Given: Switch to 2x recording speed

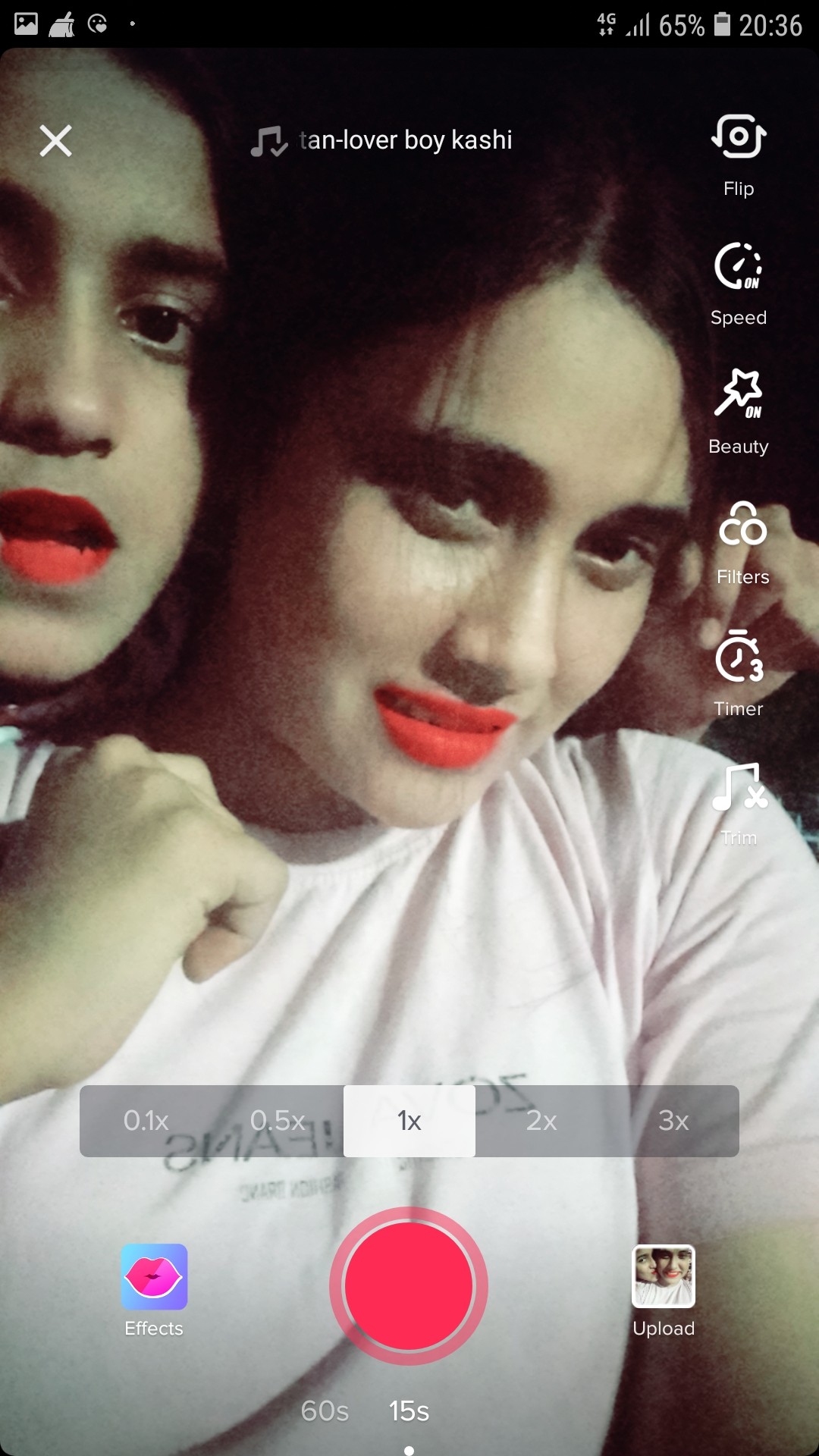Looking at the screenshot, I should (541, 1121).
